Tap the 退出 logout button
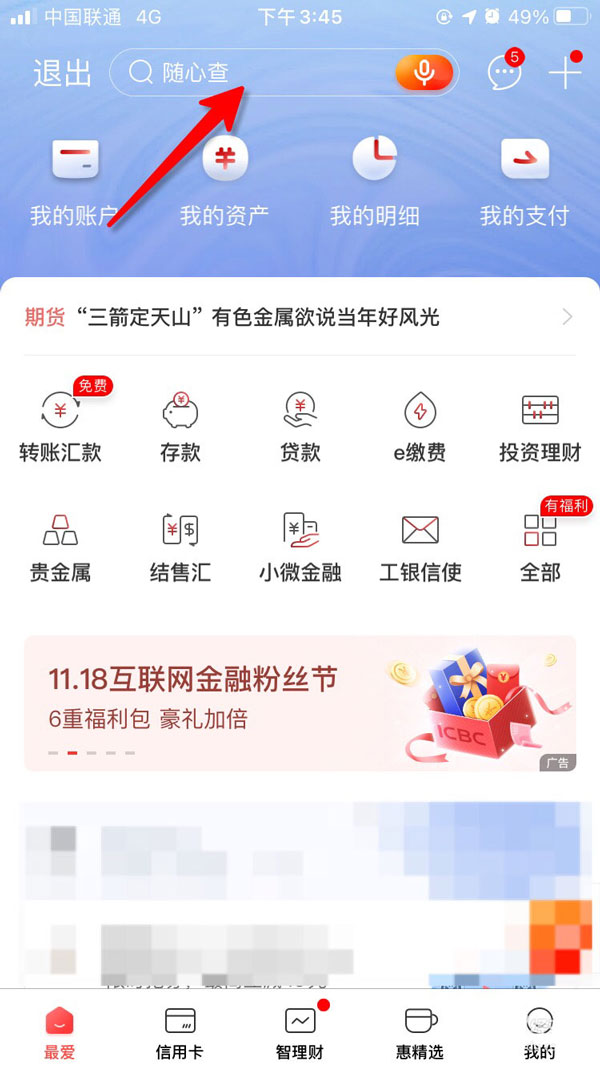600x1067 pixels. 62,73
